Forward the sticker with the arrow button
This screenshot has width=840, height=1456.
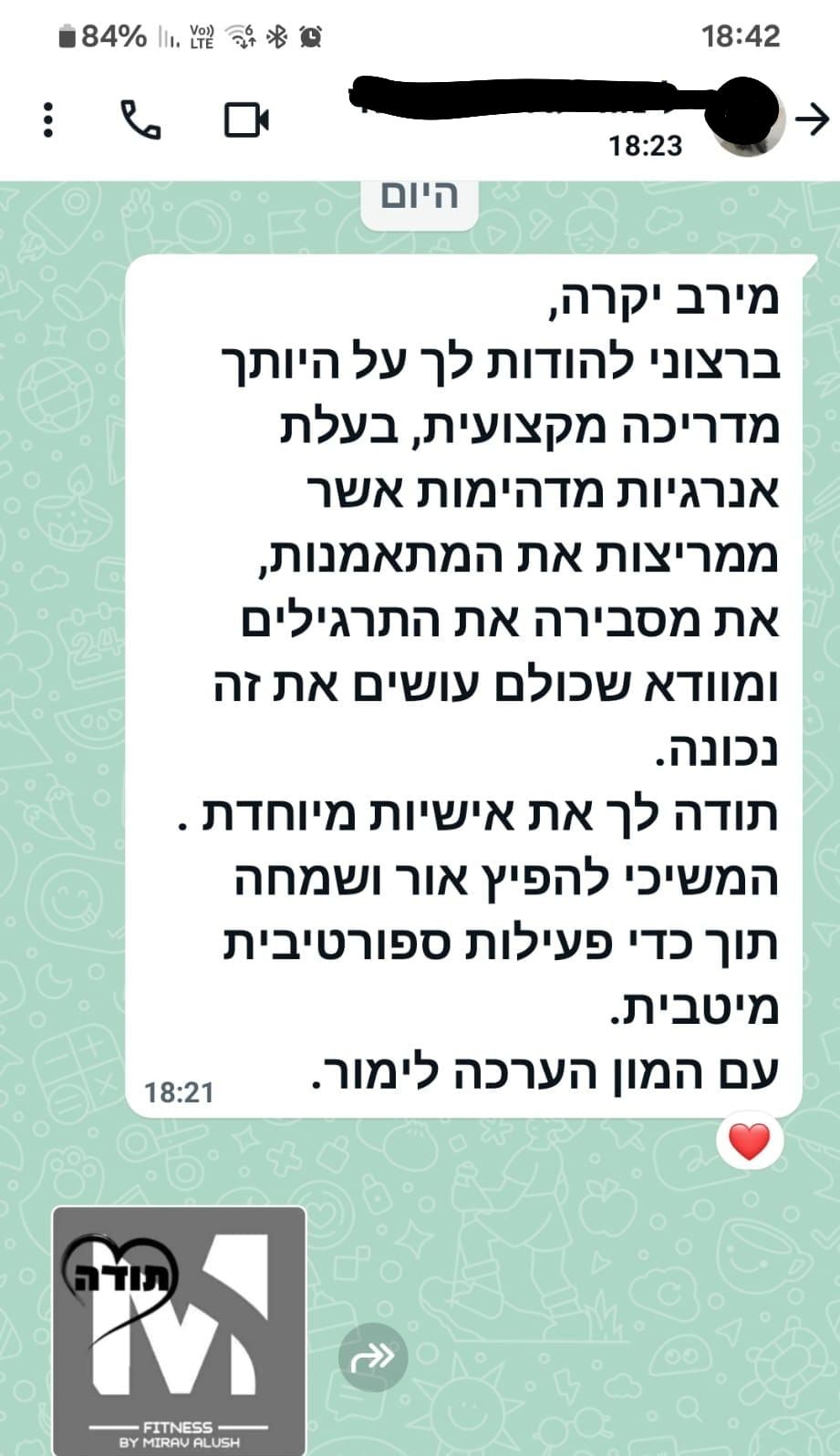[373, 1357]
